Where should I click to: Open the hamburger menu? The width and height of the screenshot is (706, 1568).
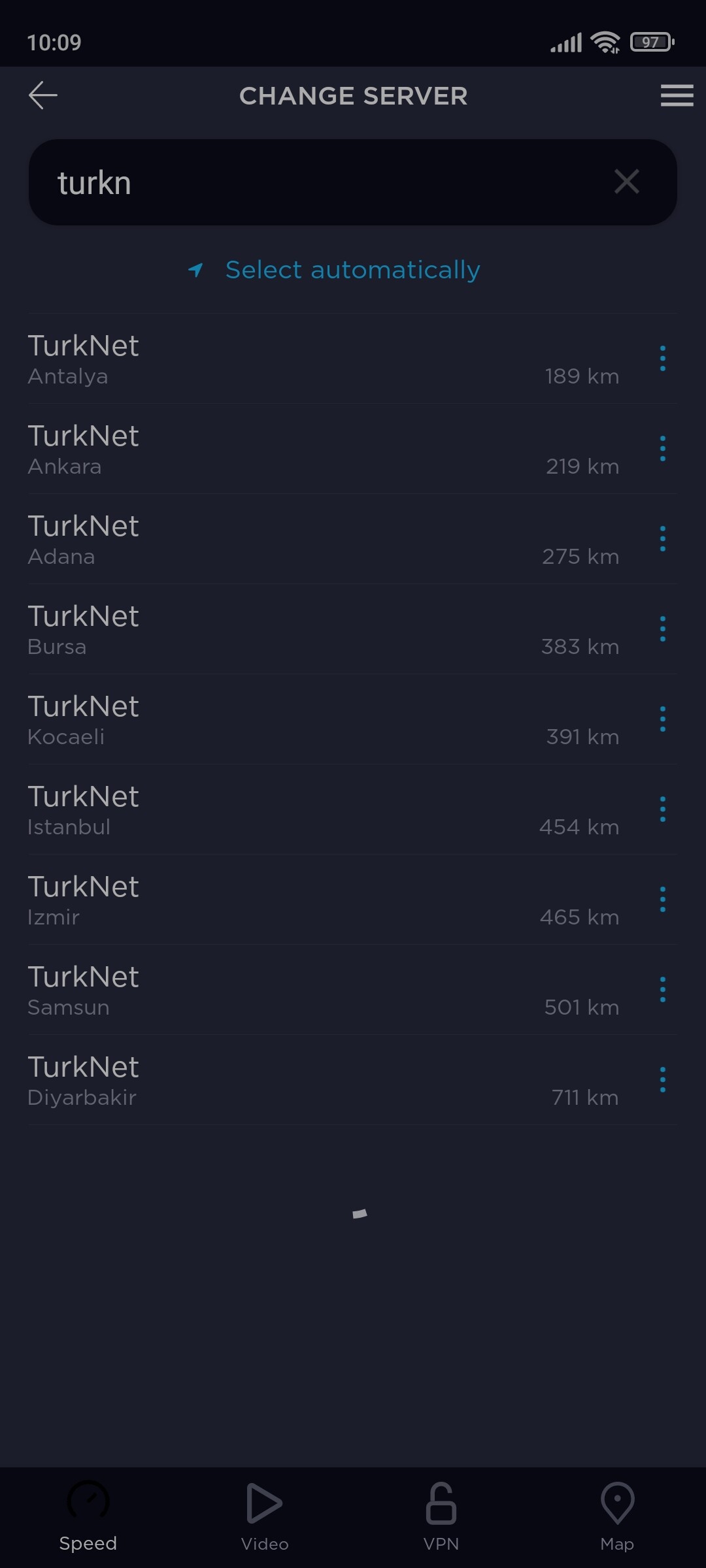pos(677,95)
